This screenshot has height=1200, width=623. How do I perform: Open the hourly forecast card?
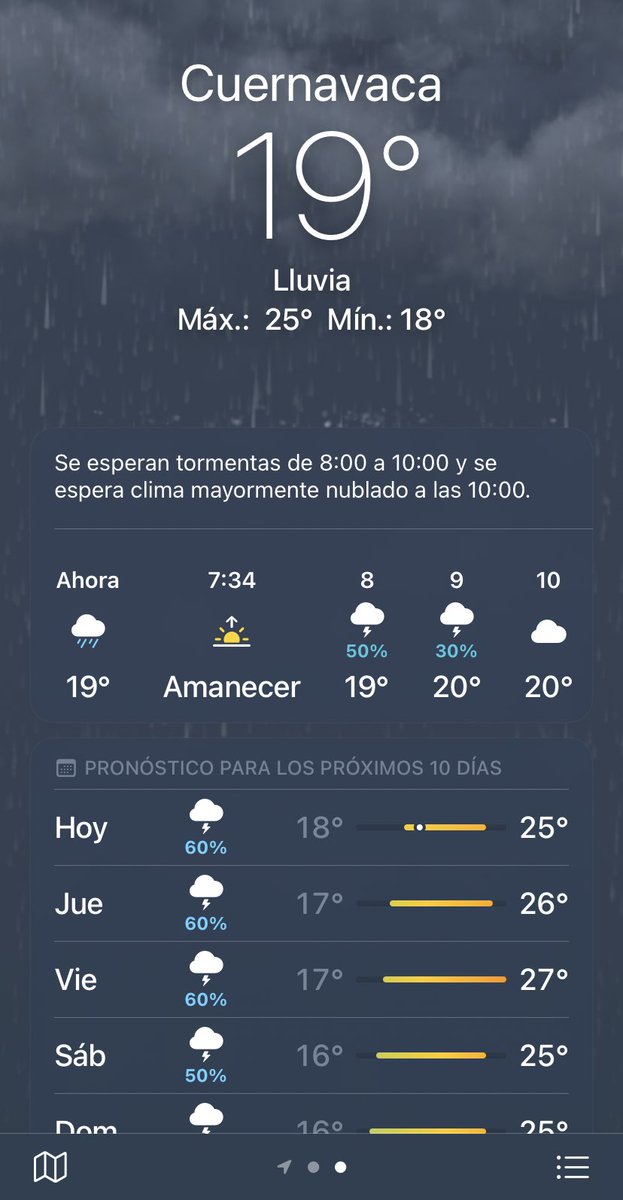(x=312, y=576)
